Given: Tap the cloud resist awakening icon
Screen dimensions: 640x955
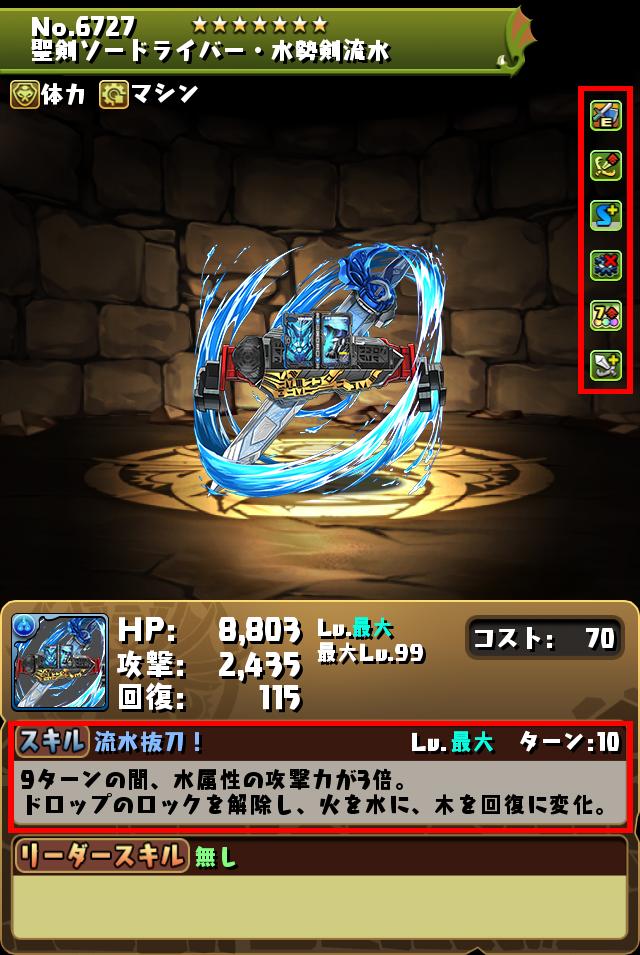Looking at the screenshot, I should pos(605,265).
